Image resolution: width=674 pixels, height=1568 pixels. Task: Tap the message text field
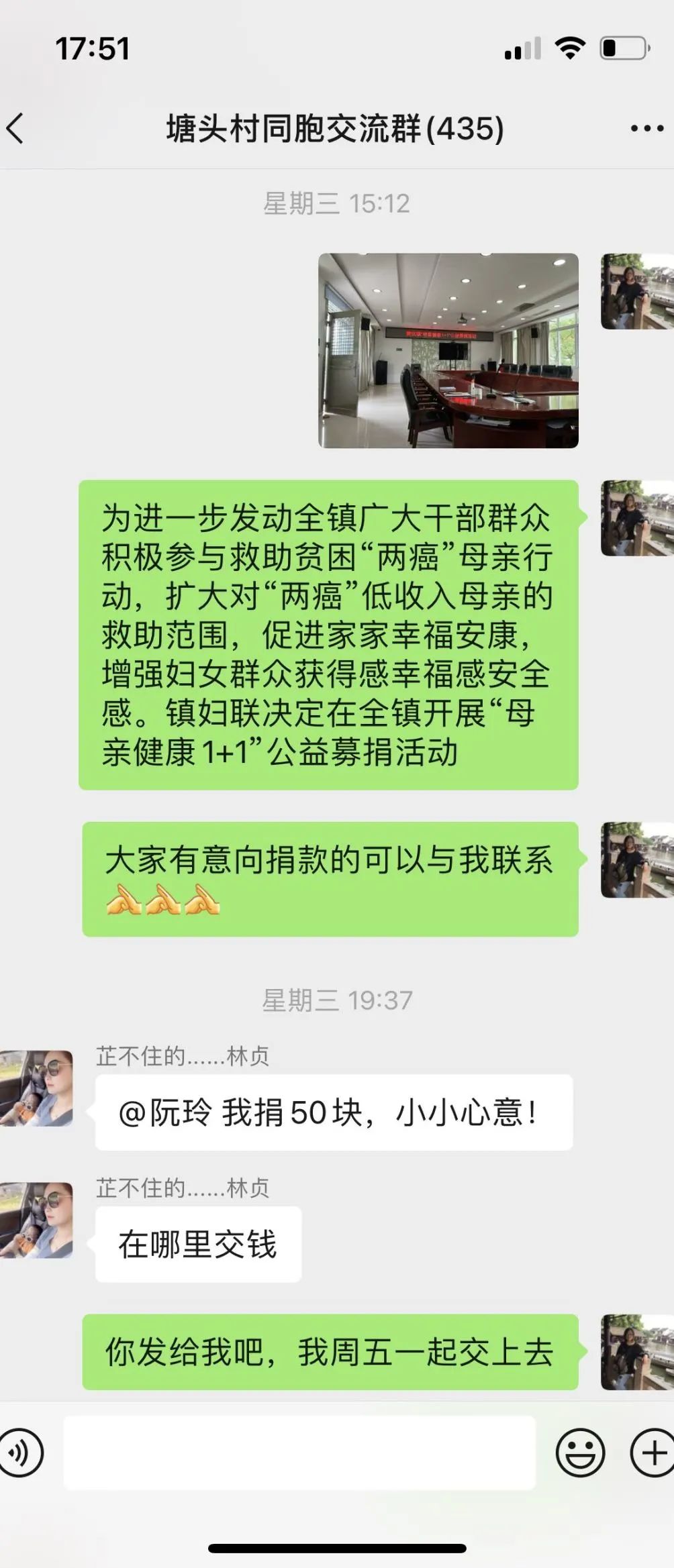click(299, 1453)
